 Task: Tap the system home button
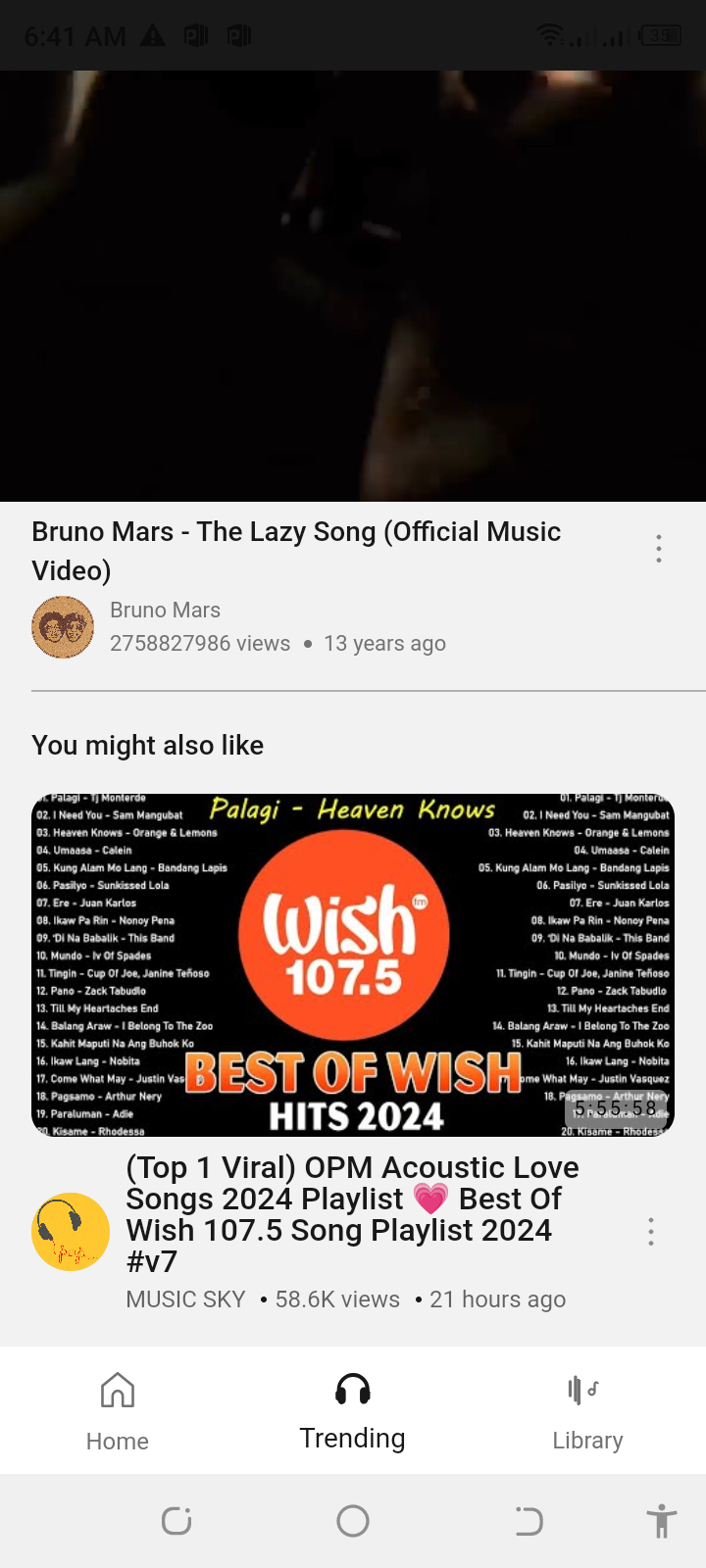(353, 1521)
